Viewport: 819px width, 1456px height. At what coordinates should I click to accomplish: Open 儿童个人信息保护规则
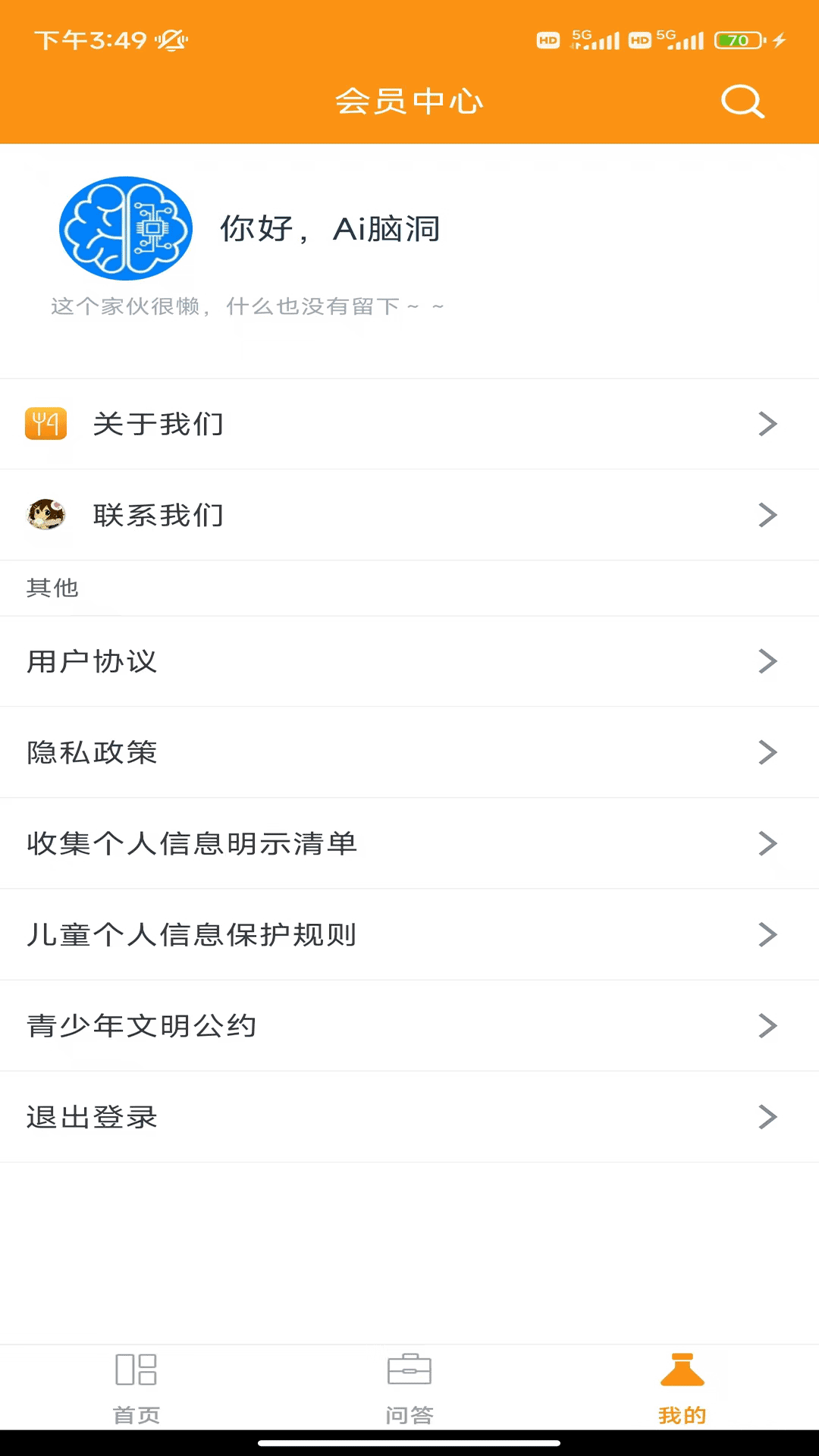(192, 934)
